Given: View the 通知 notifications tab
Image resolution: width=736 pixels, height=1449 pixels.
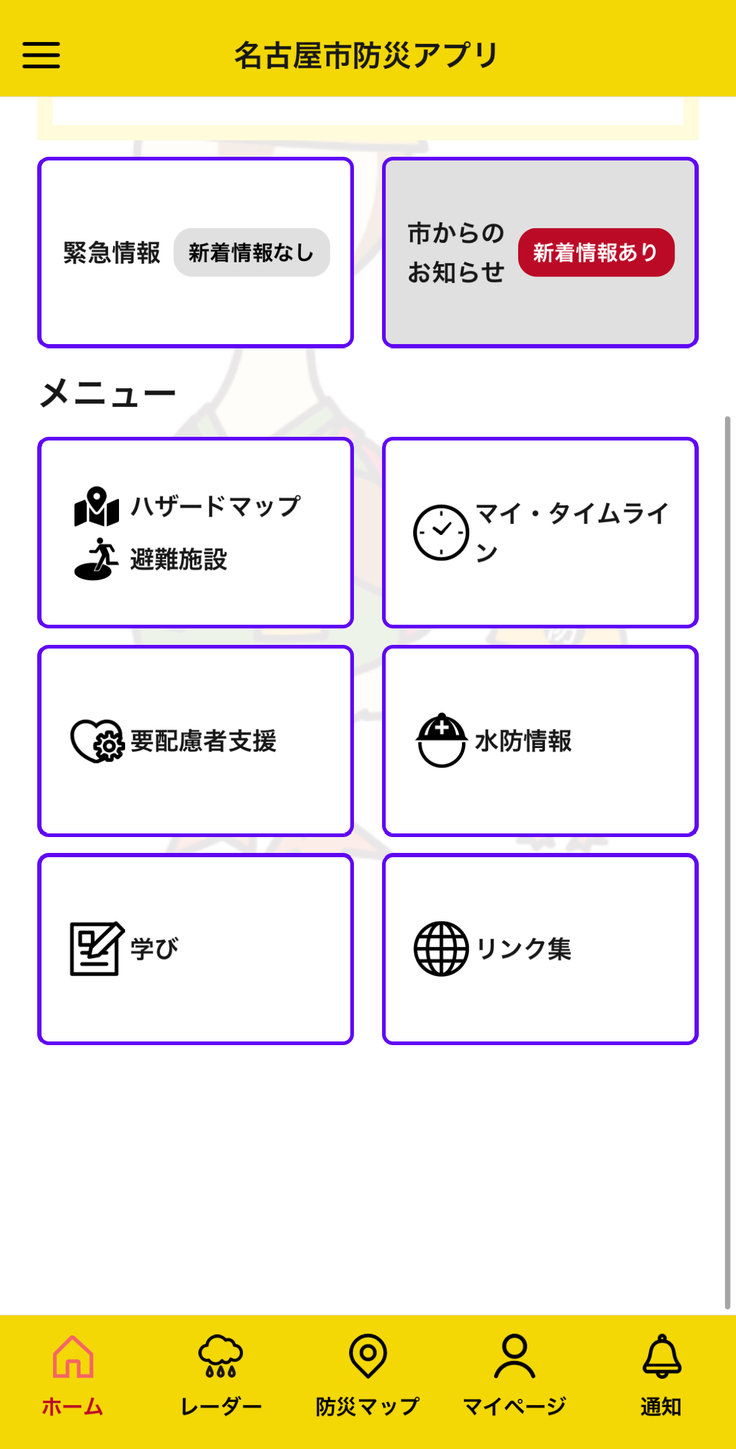Looking at the screenshot, I should pyautogui.click(x=661, y=1376).
